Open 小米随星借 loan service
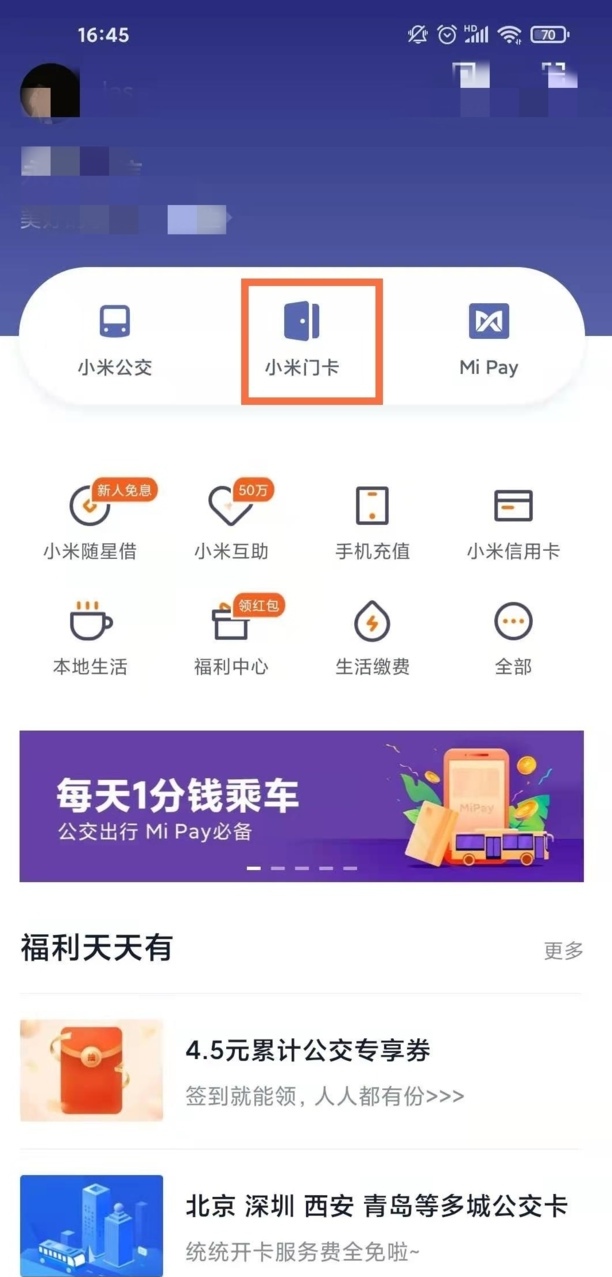 (90, 522)
